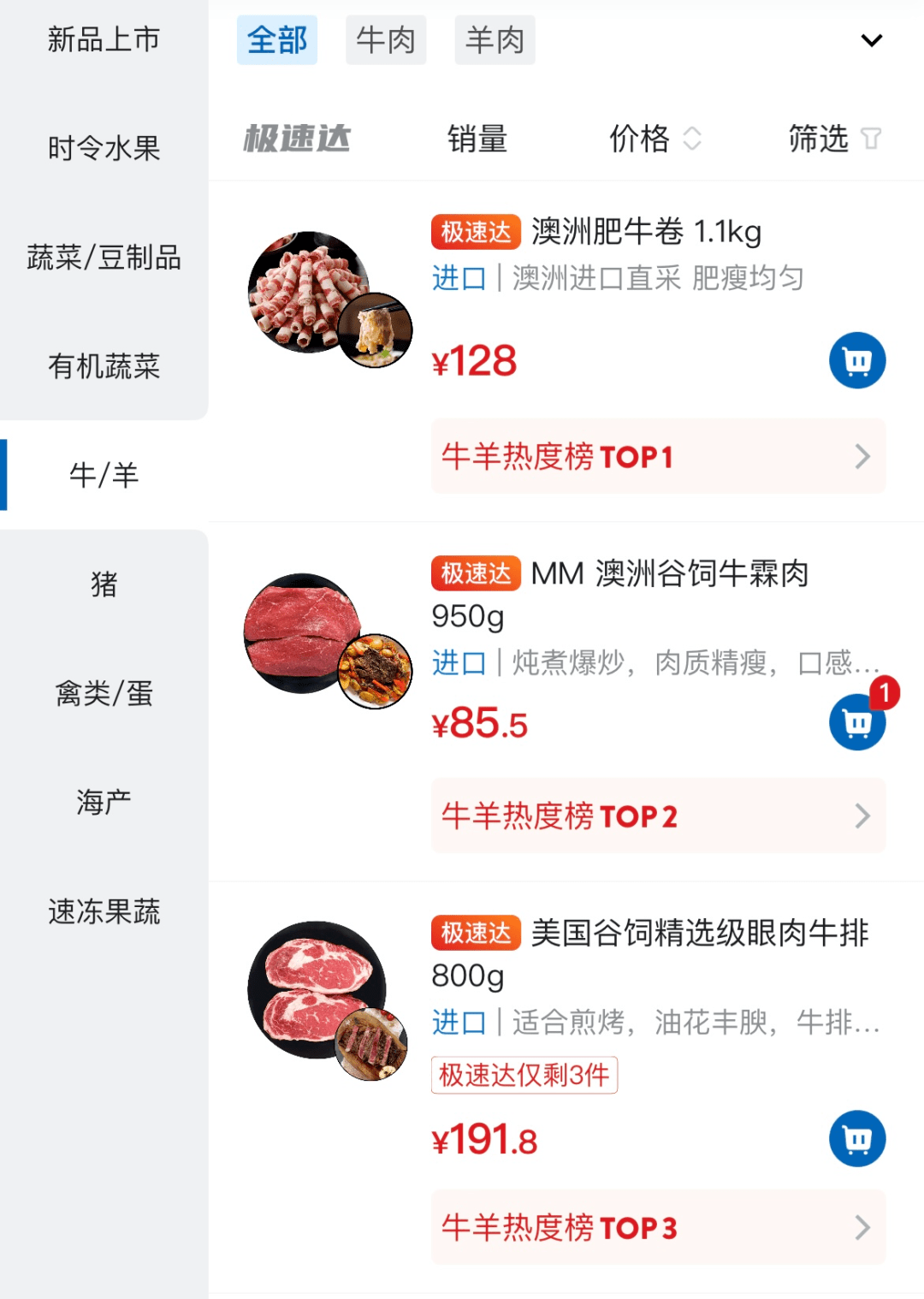Add 美国谷饲精选级眼肉牛排 to cart

click(x=857, y=1139)
